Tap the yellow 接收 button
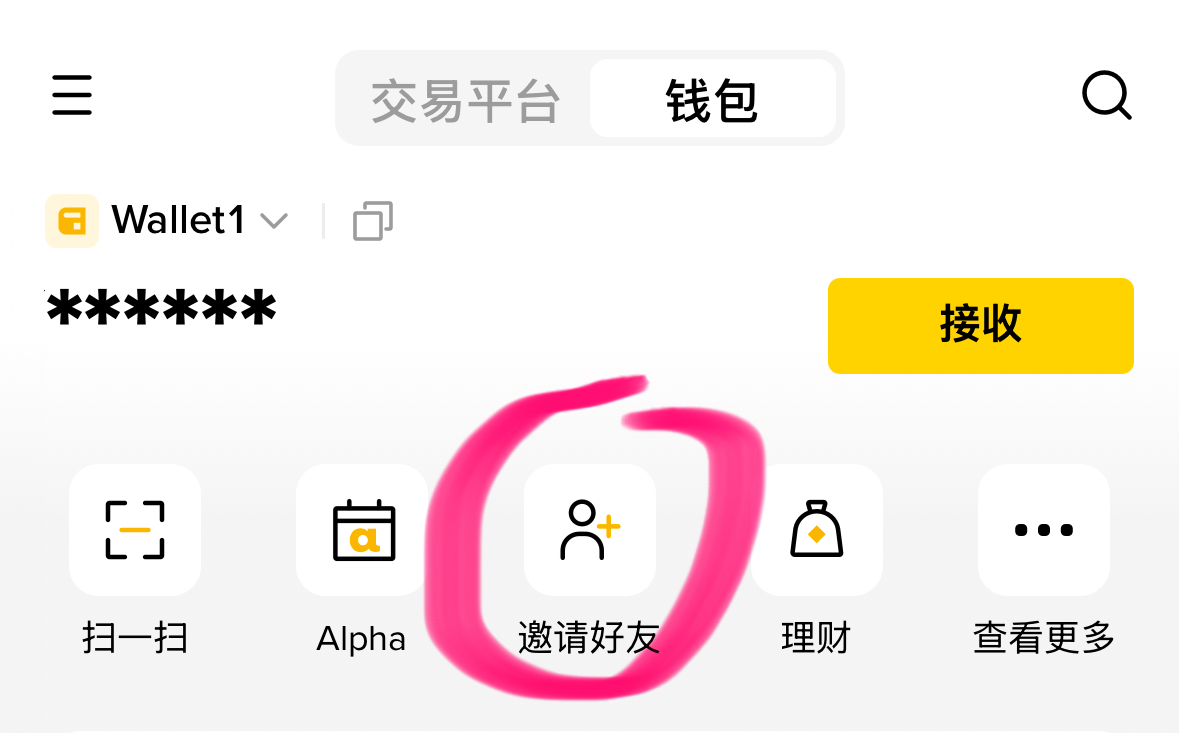The height and width of the screenshot is (733, 1179). [980, 325]
